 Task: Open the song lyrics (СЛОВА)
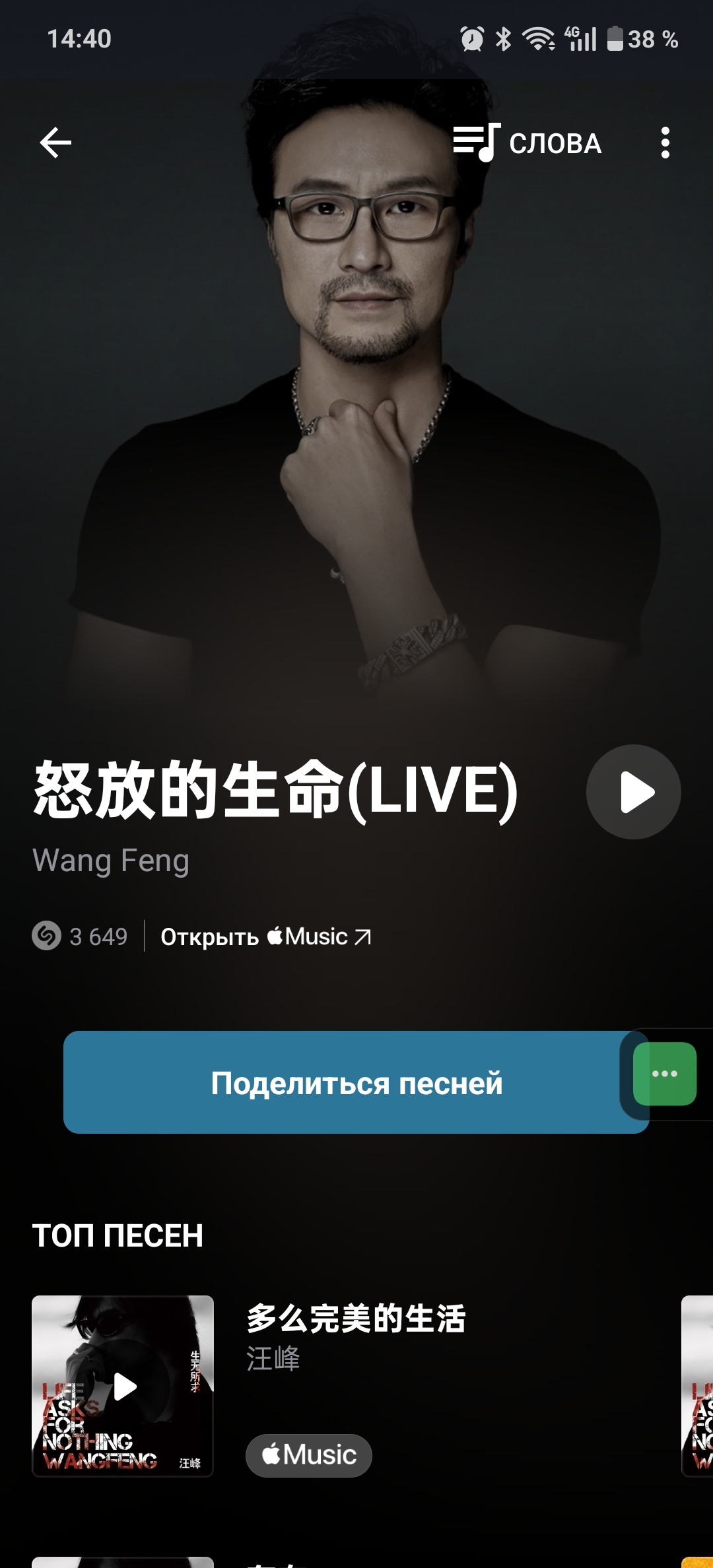click(x=527, y=143)
